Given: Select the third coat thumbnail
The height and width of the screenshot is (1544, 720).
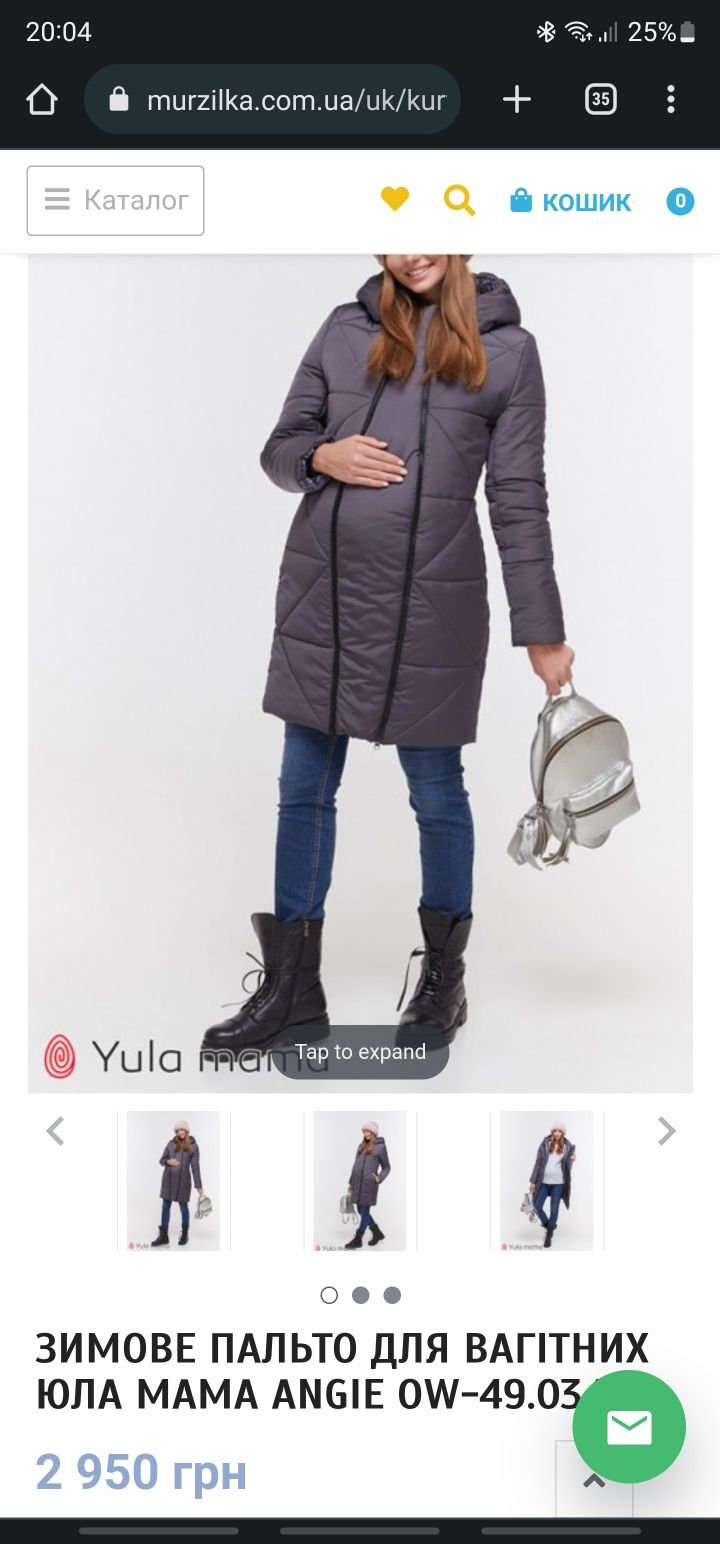Looking at the screenshot, I should click(x=546, y=1180).
